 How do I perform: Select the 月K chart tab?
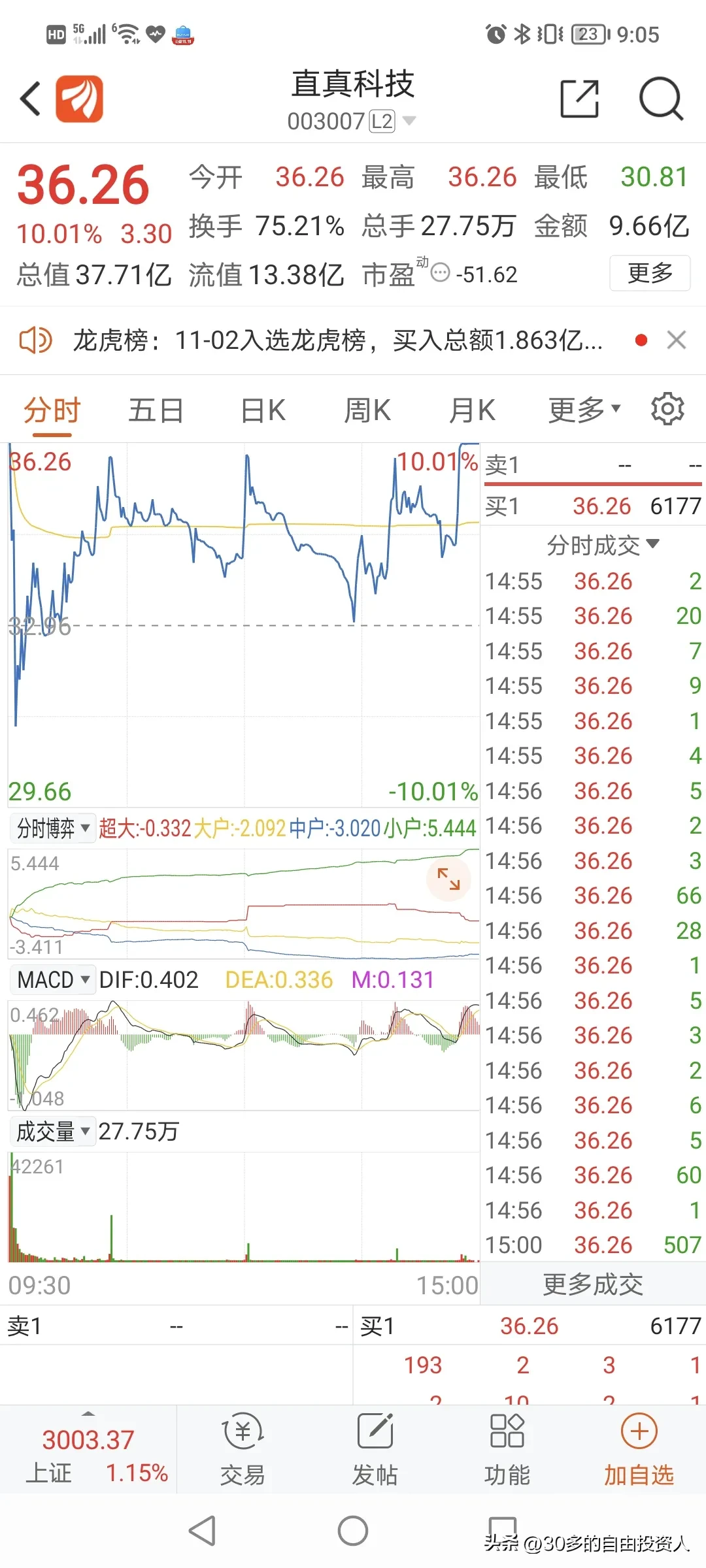472,410
